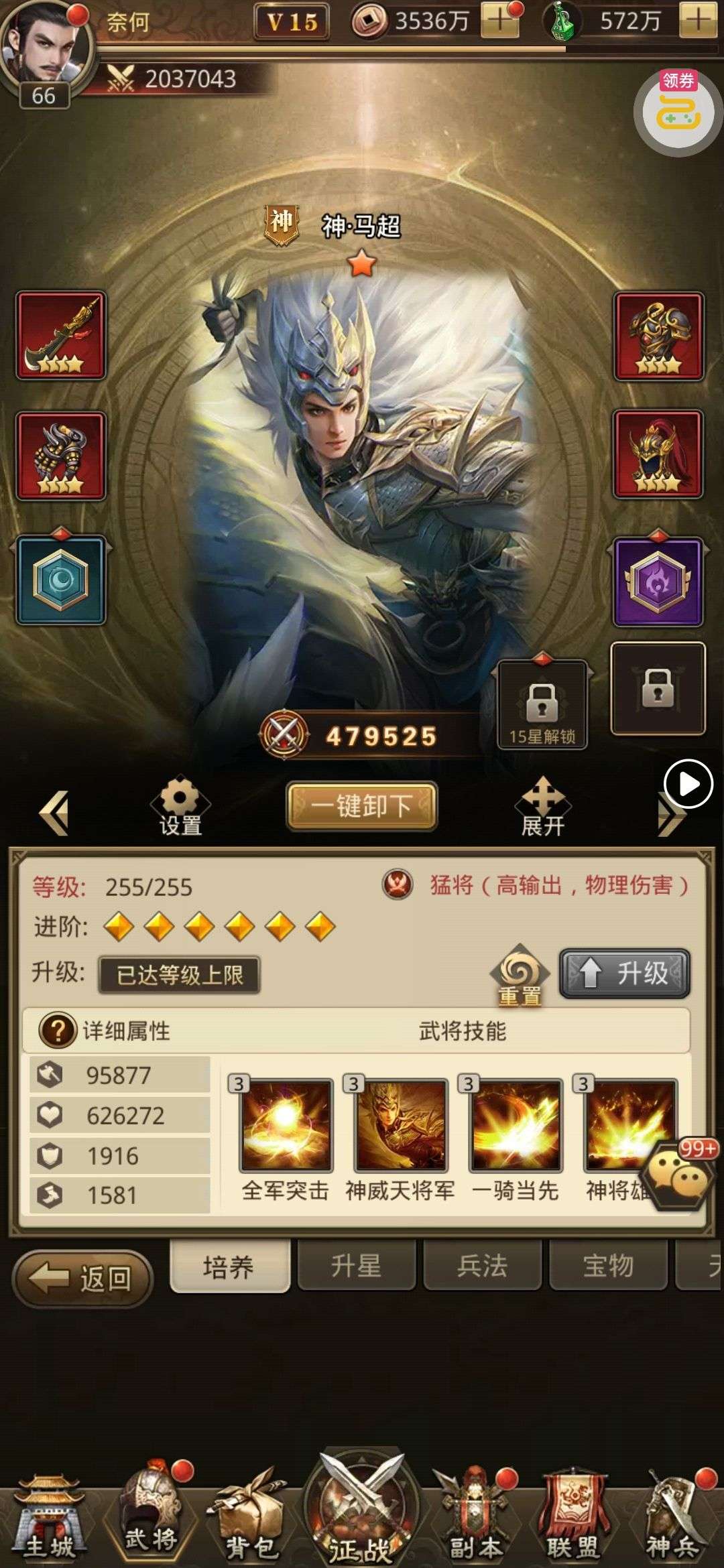Image resolution: width=724 pixels, height=1568 pixels.
Task: Open 联盟 in bottom navigation
Action: tap(572, 1518)
